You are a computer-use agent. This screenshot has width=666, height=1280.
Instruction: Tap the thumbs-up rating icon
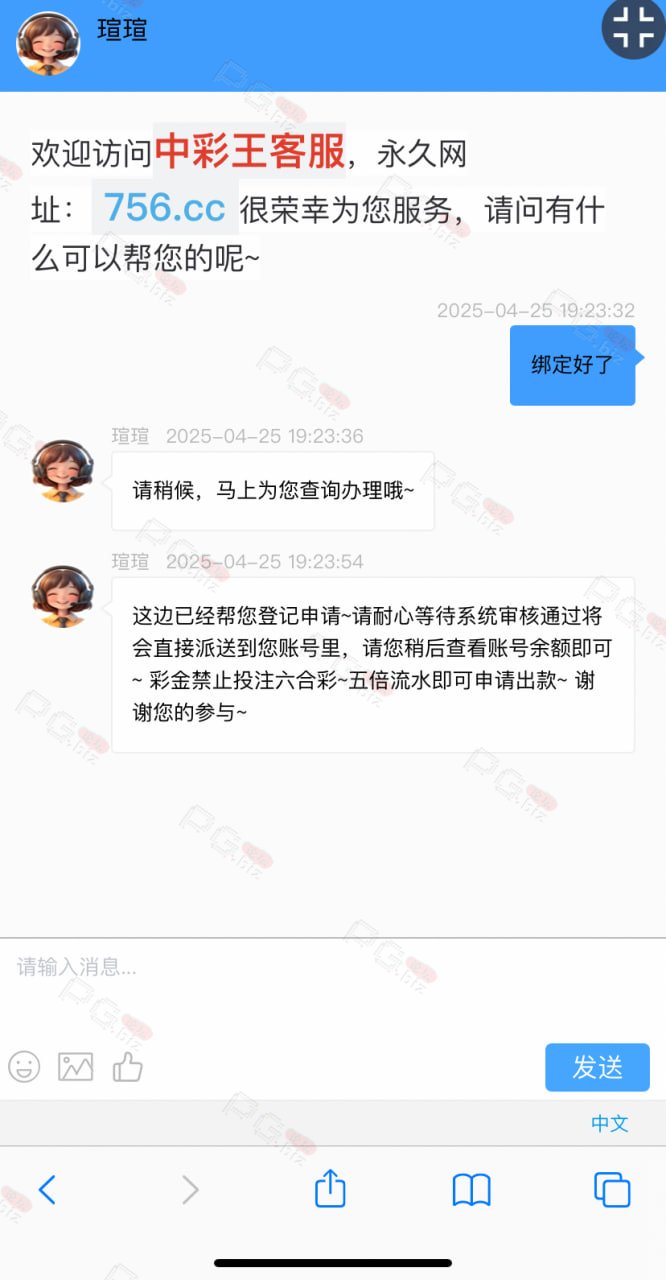click(x=128, y=1066)
